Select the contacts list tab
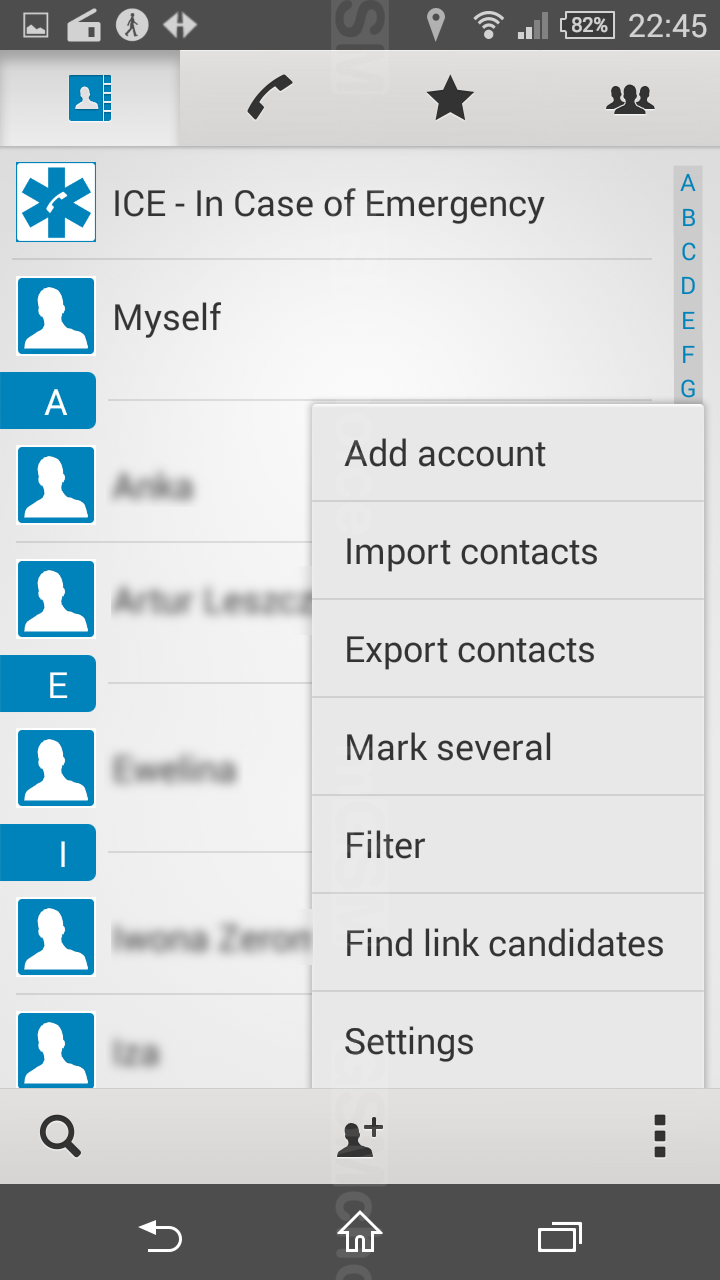 90,99
